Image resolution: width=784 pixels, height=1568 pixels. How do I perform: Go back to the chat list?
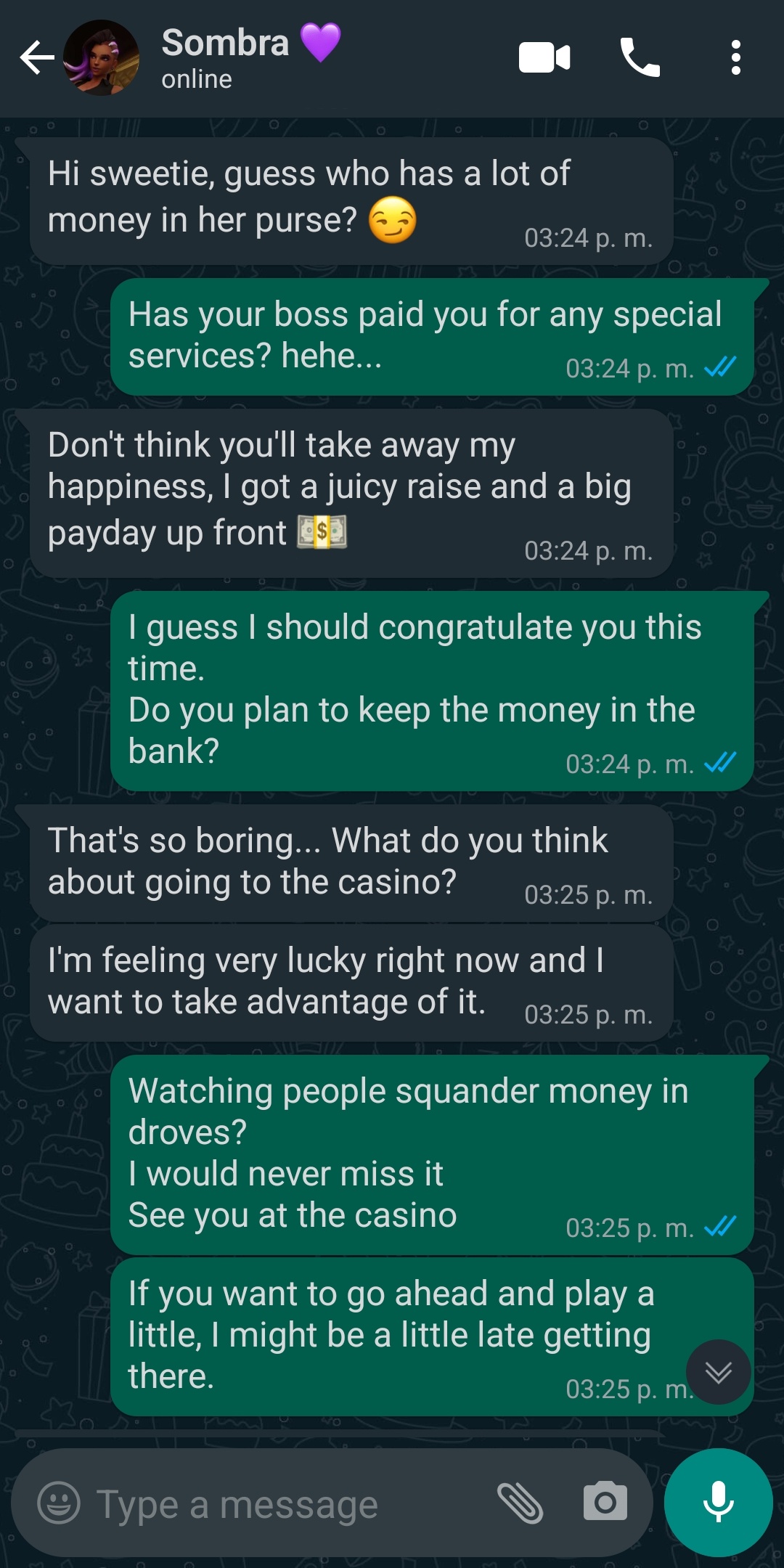click(37, 58)
